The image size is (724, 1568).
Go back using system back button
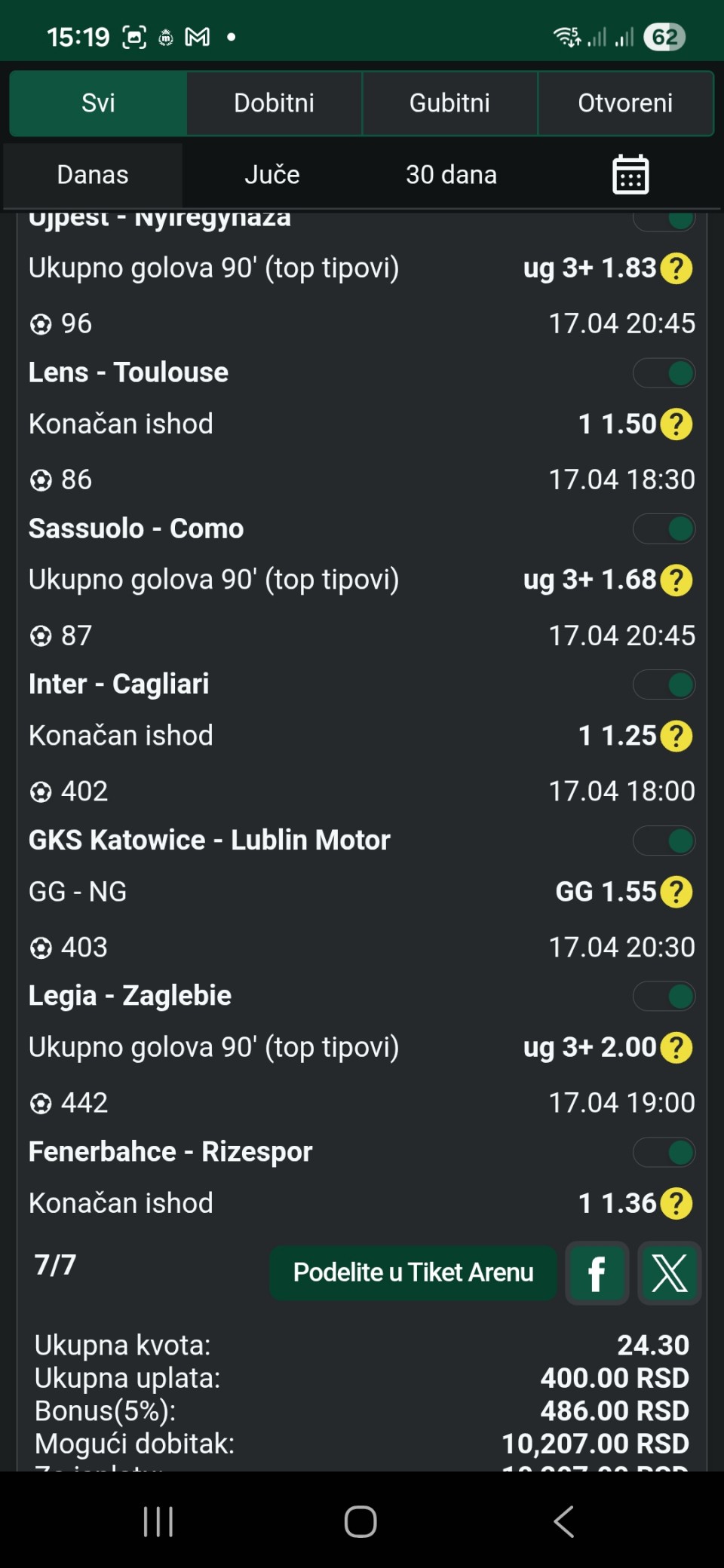[564, 1521]
